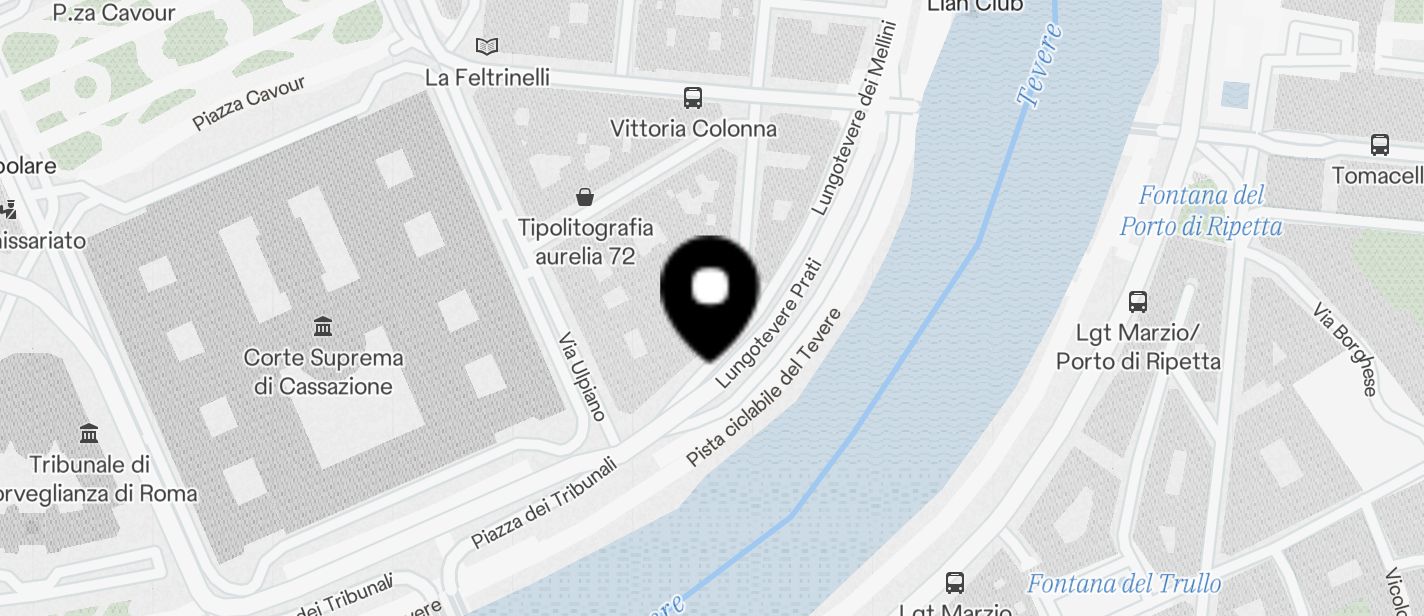
Task: Tap the Tipolitografia aurelia 72 shop marker
Action: [585, 197]
